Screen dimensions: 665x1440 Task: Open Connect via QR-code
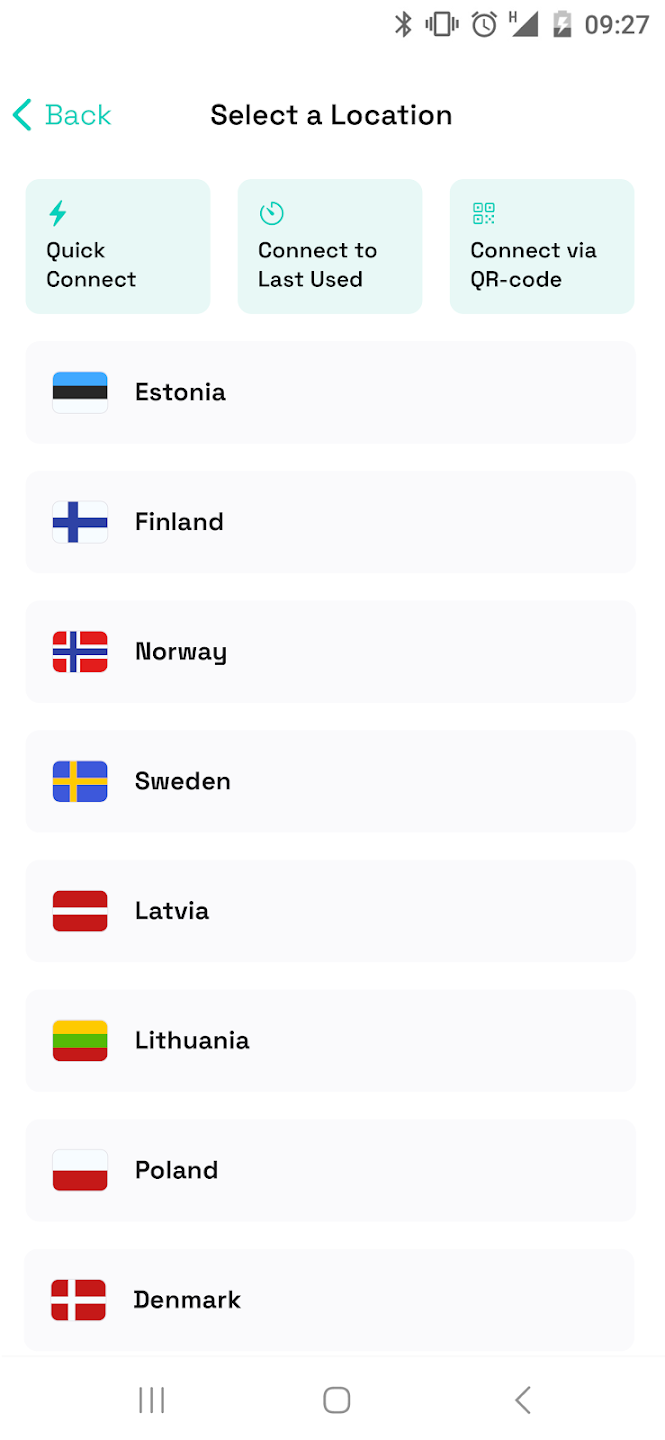(542, 247)
